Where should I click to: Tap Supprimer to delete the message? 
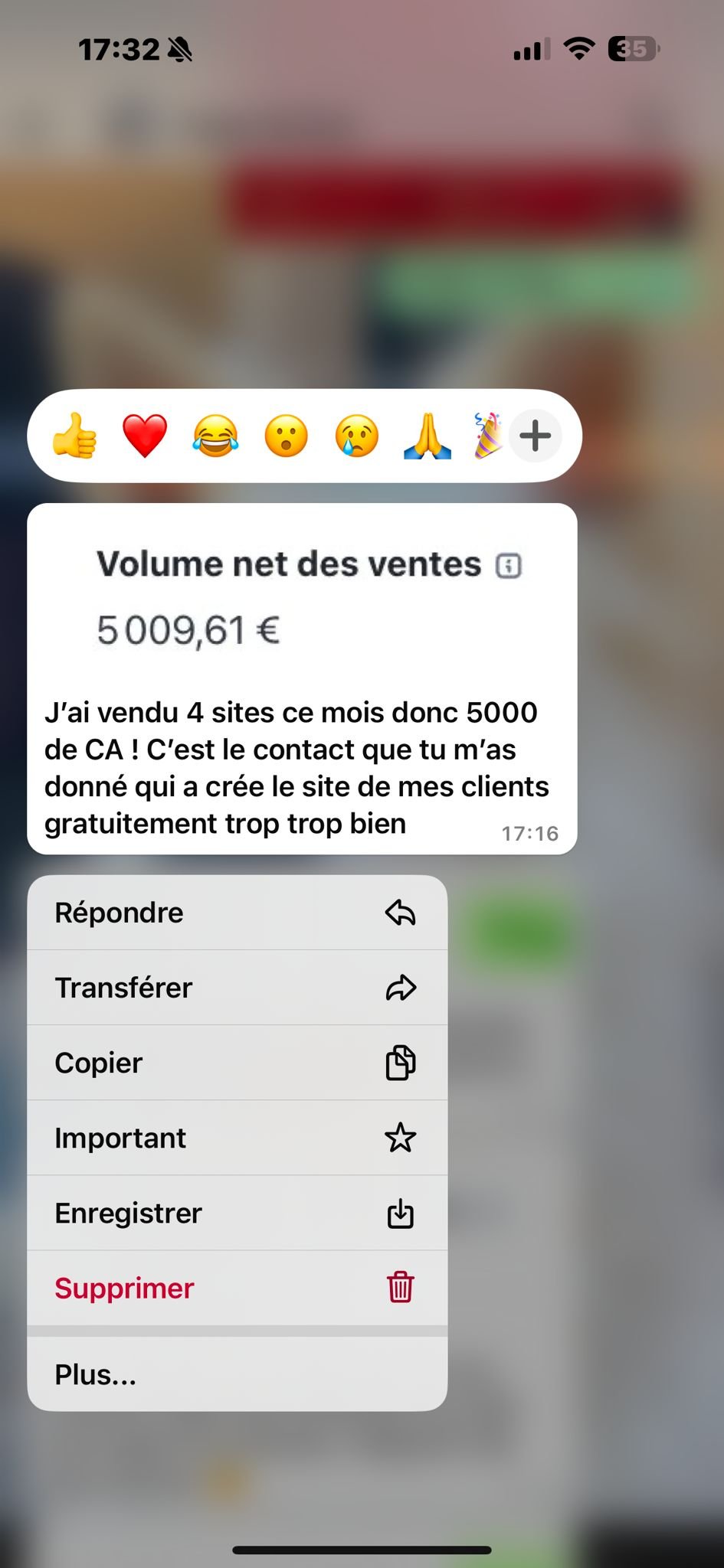tap(237, 1288)
